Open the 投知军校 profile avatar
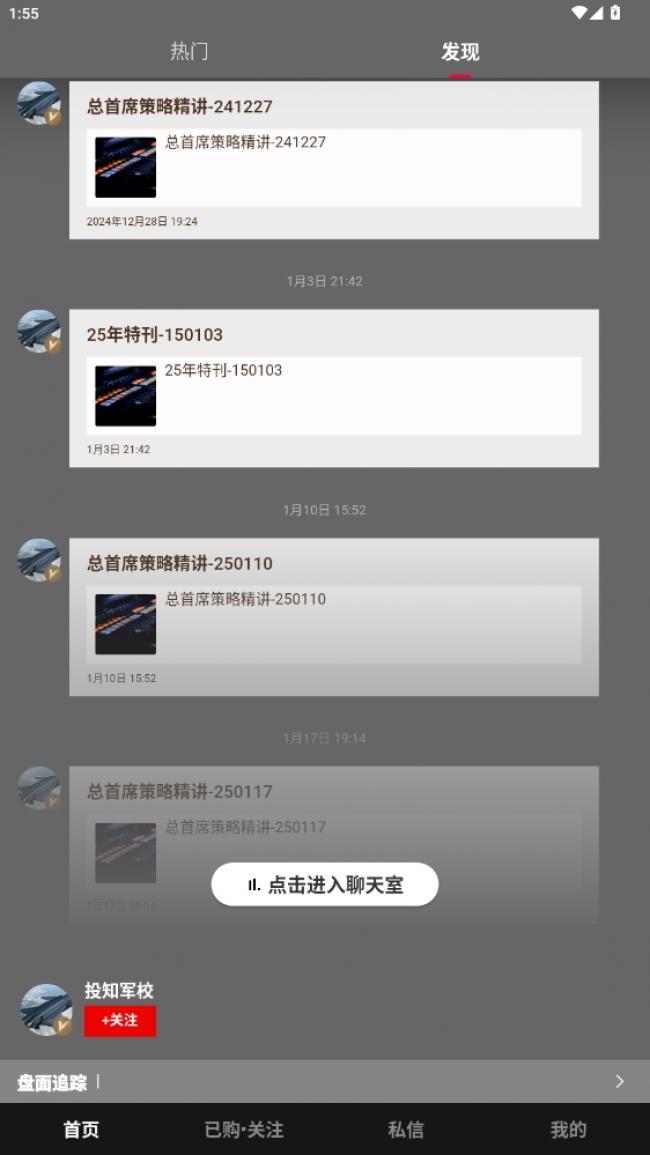 46,1010
